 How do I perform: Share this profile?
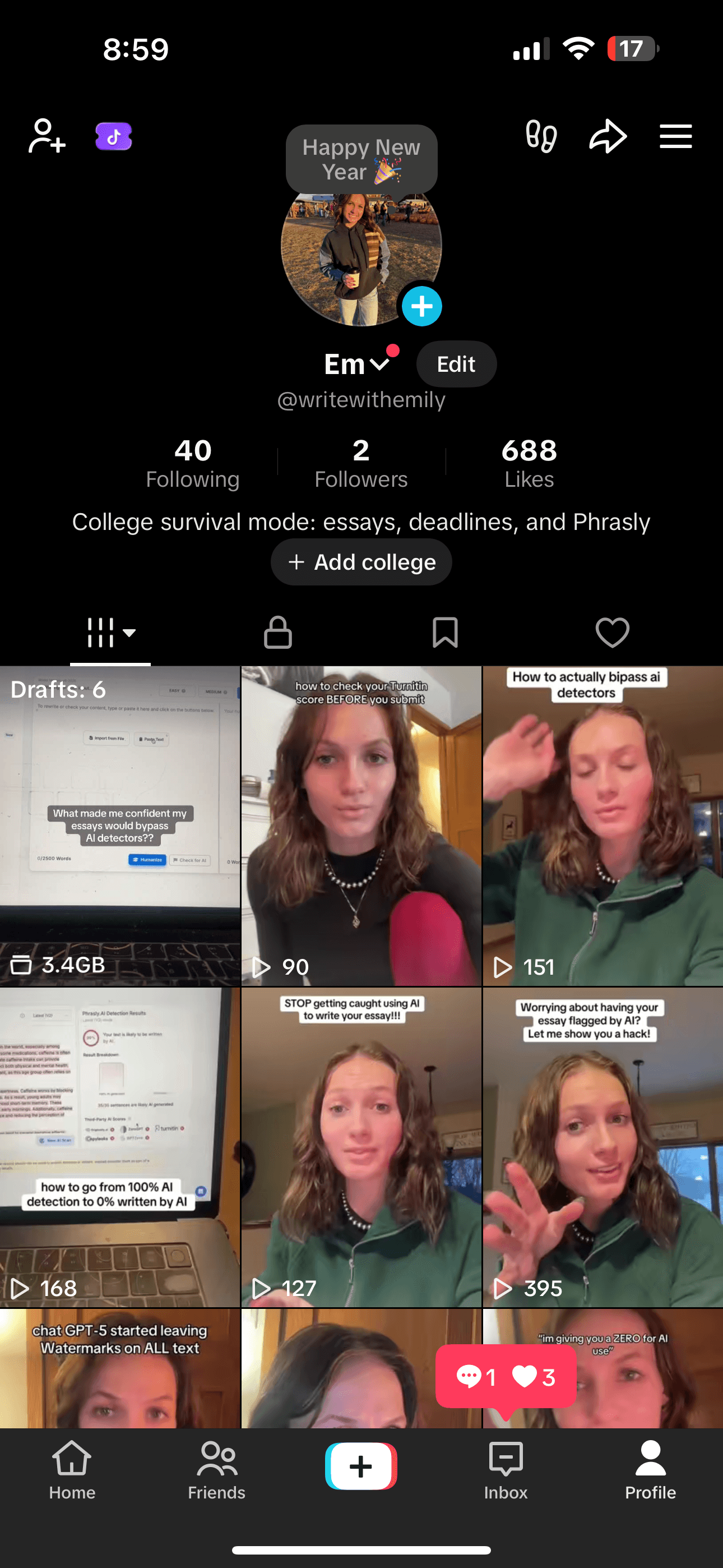(608, 136)
